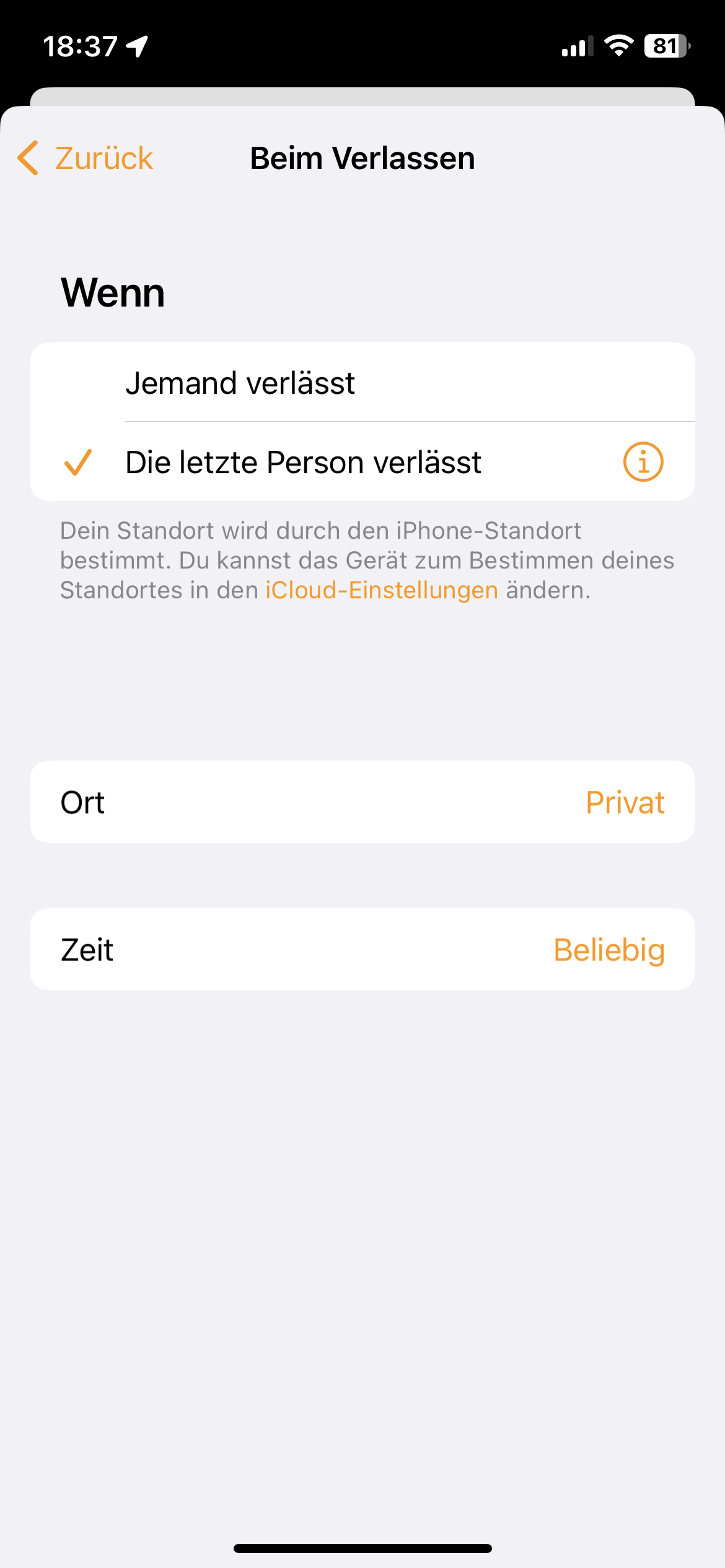Open info for 'Die letzte Person verlässt'
This screenshot has height=1568, width=725.
[x=643, y=462]
